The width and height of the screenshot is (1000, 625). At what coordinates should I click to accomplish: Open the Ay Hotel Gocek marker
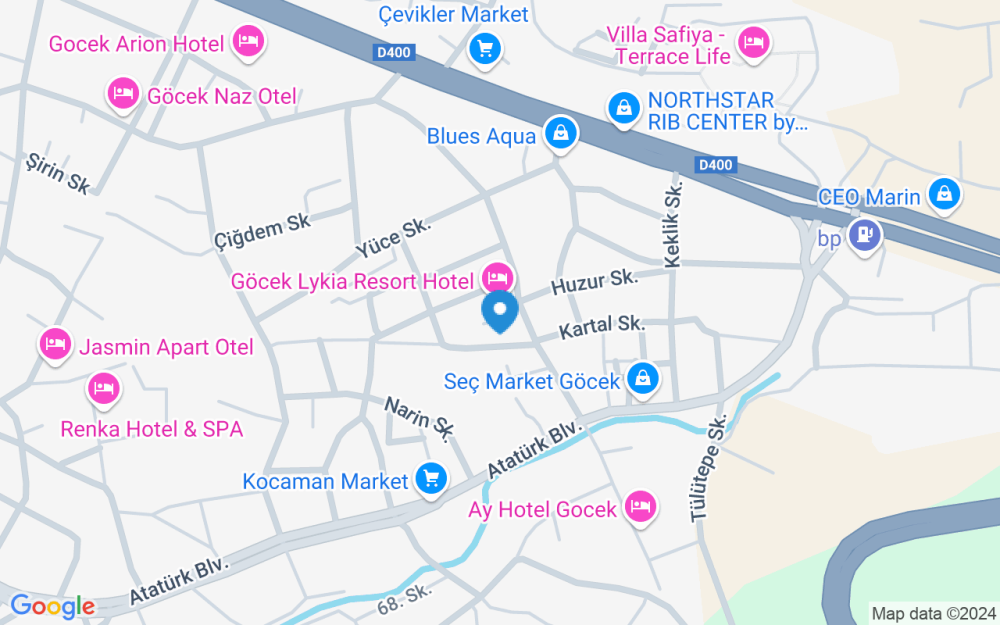coord(641,508)
